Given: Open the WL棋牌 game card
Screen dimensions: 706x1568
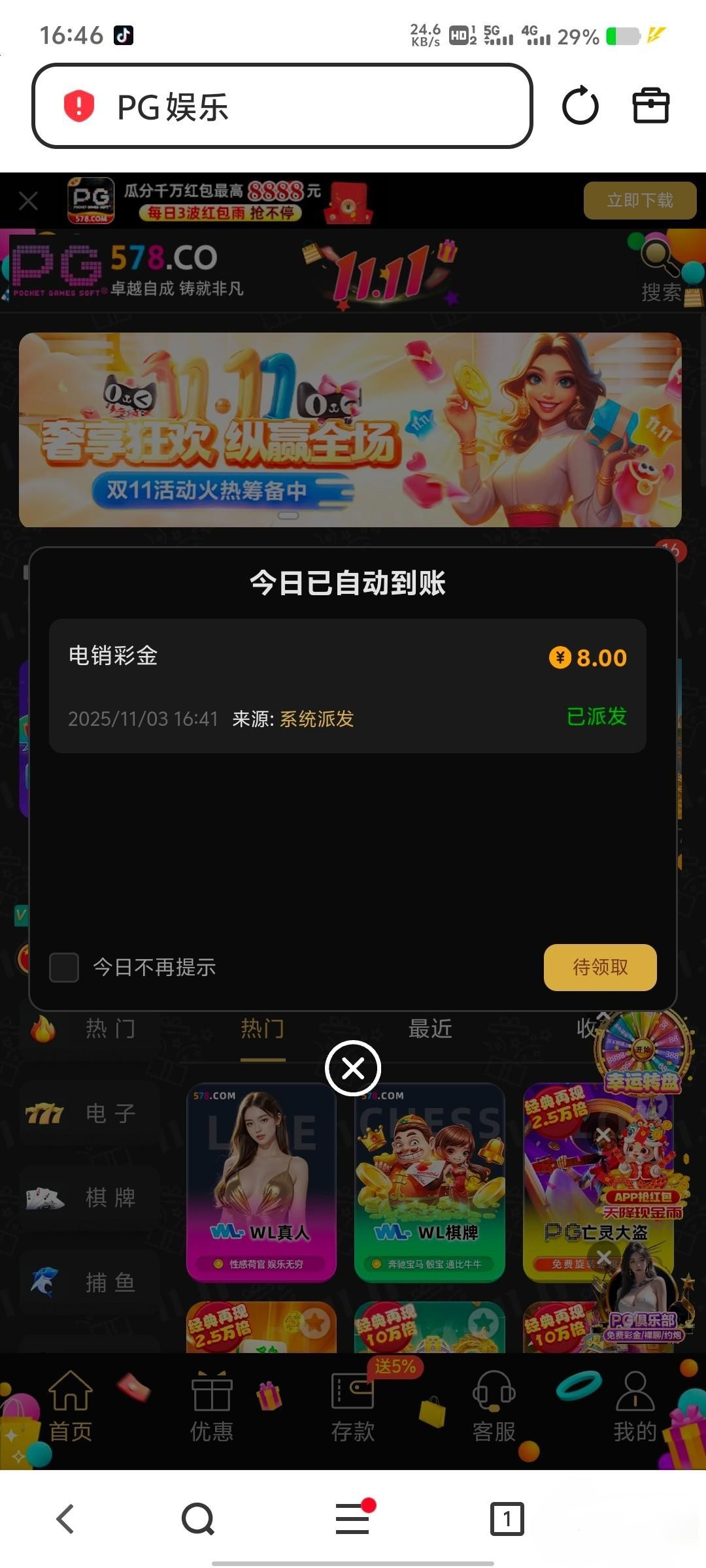Looking at the screenshot, I should click(429, 1183).
